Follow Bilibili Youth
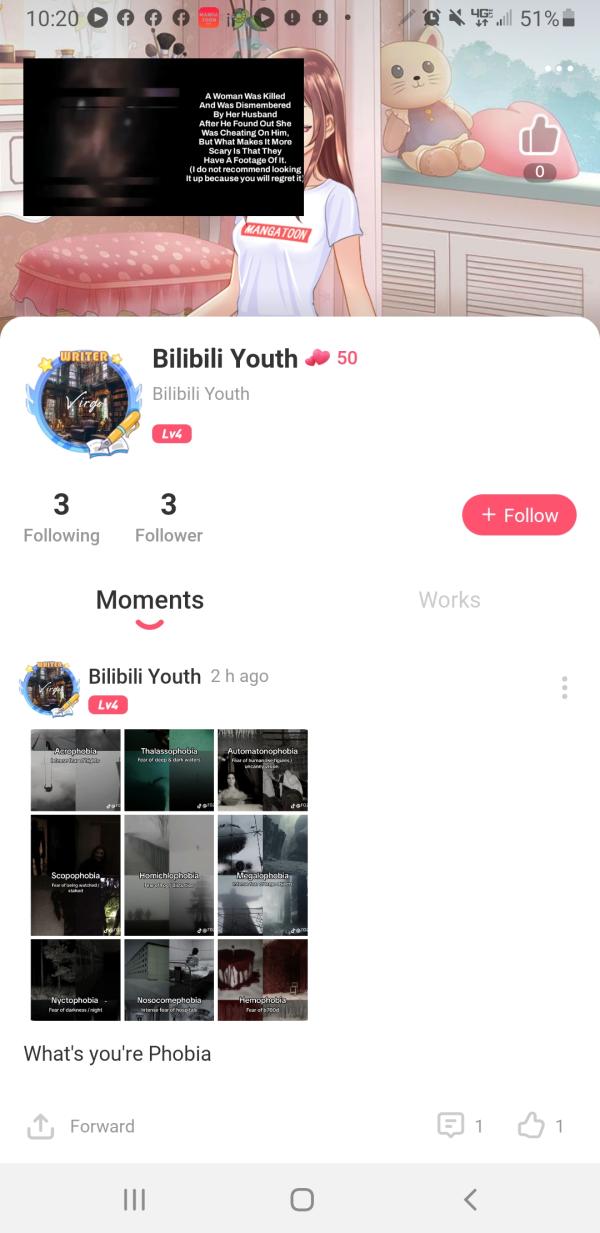 [518, 515]
